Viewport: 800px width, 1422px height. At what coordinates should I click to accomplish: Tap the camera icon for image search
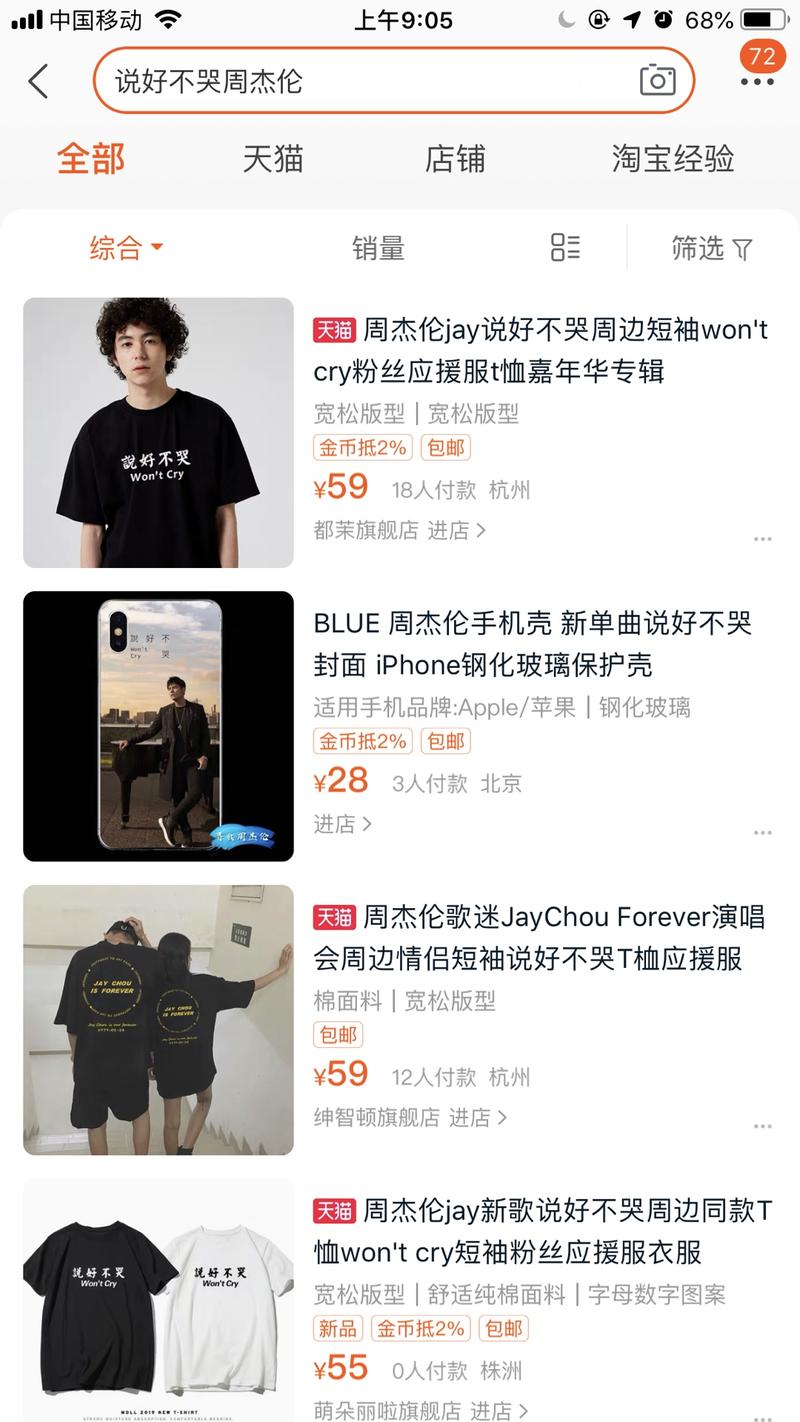656,82
